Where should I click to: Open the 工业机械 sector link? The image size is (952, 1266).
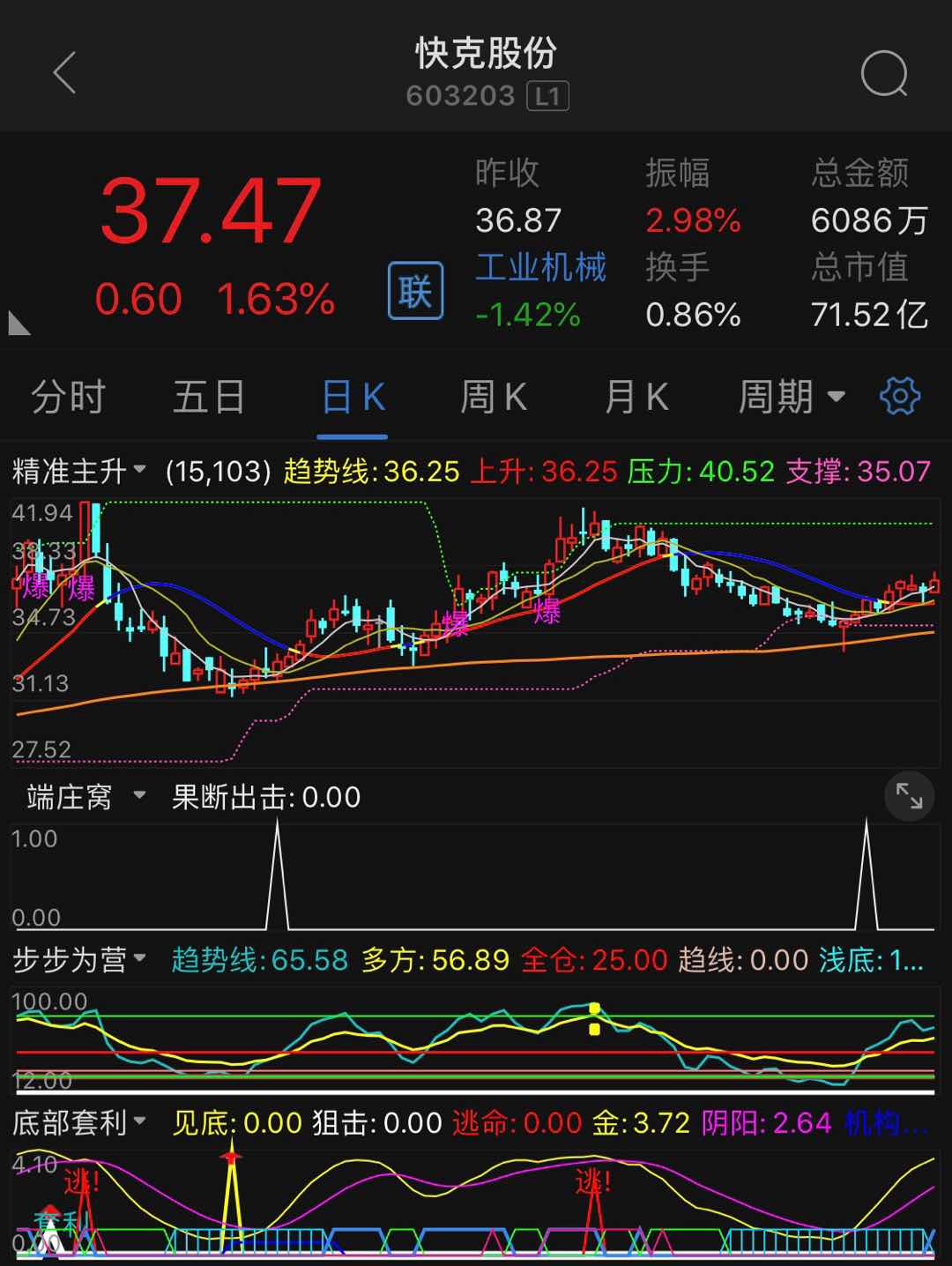pyautogui.click(x=540, y=267)
